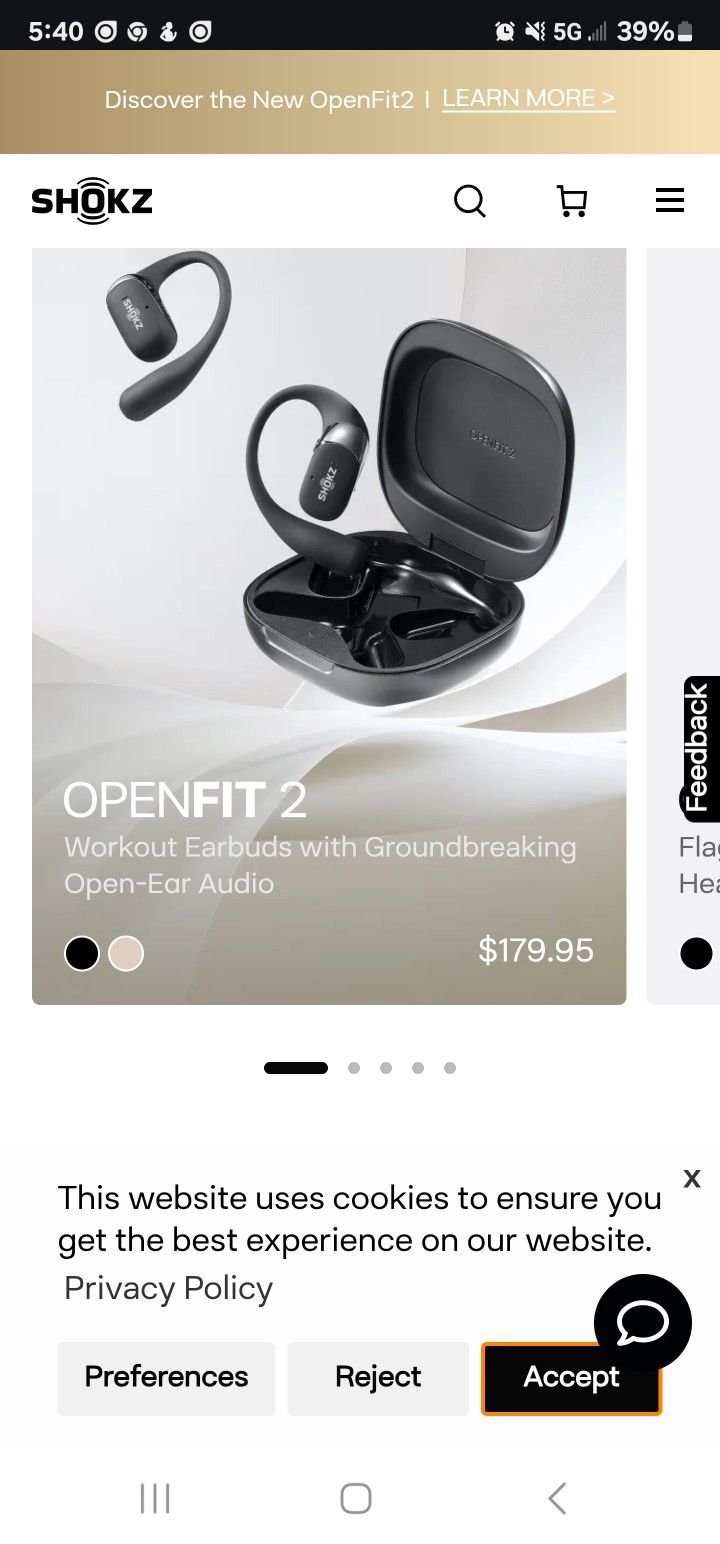Open cookie Preferences
Image resolution: width=720 pixels, height=1544 pixels.
tap(166, 1378)
